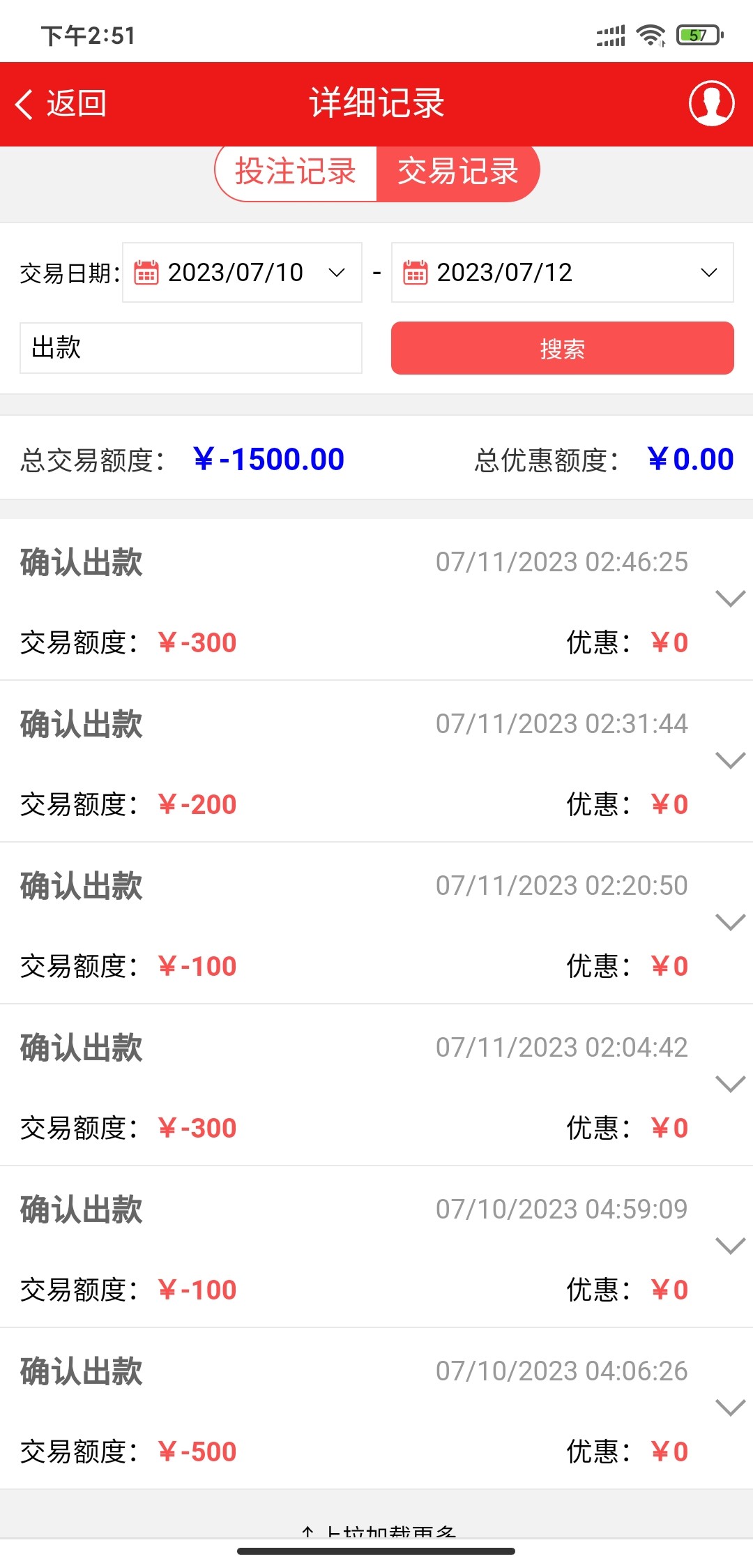Tap the cellular signal strength icon
The image size is (753, 1568).
[x=611, y=35]
